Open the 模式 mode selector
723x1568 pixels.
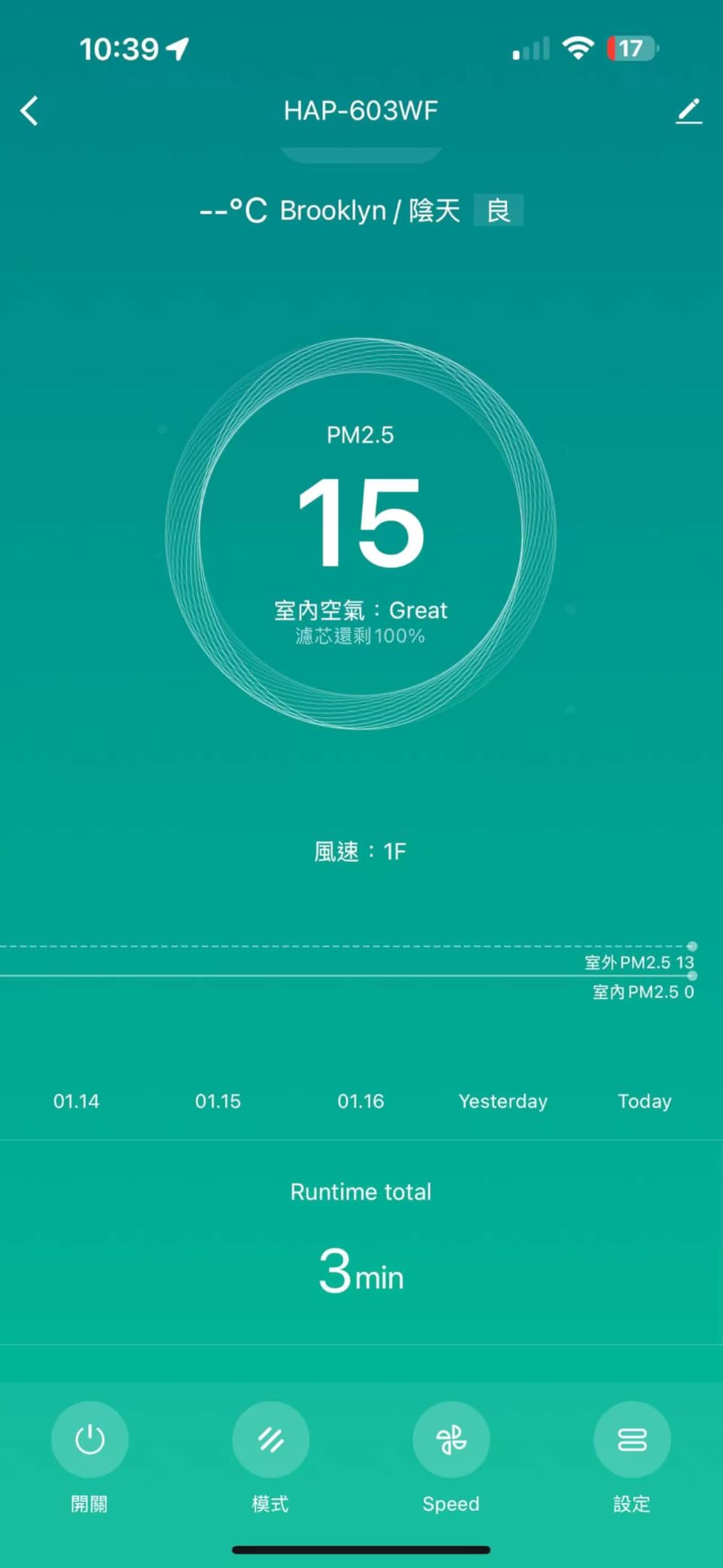(x=270, y=1439)
